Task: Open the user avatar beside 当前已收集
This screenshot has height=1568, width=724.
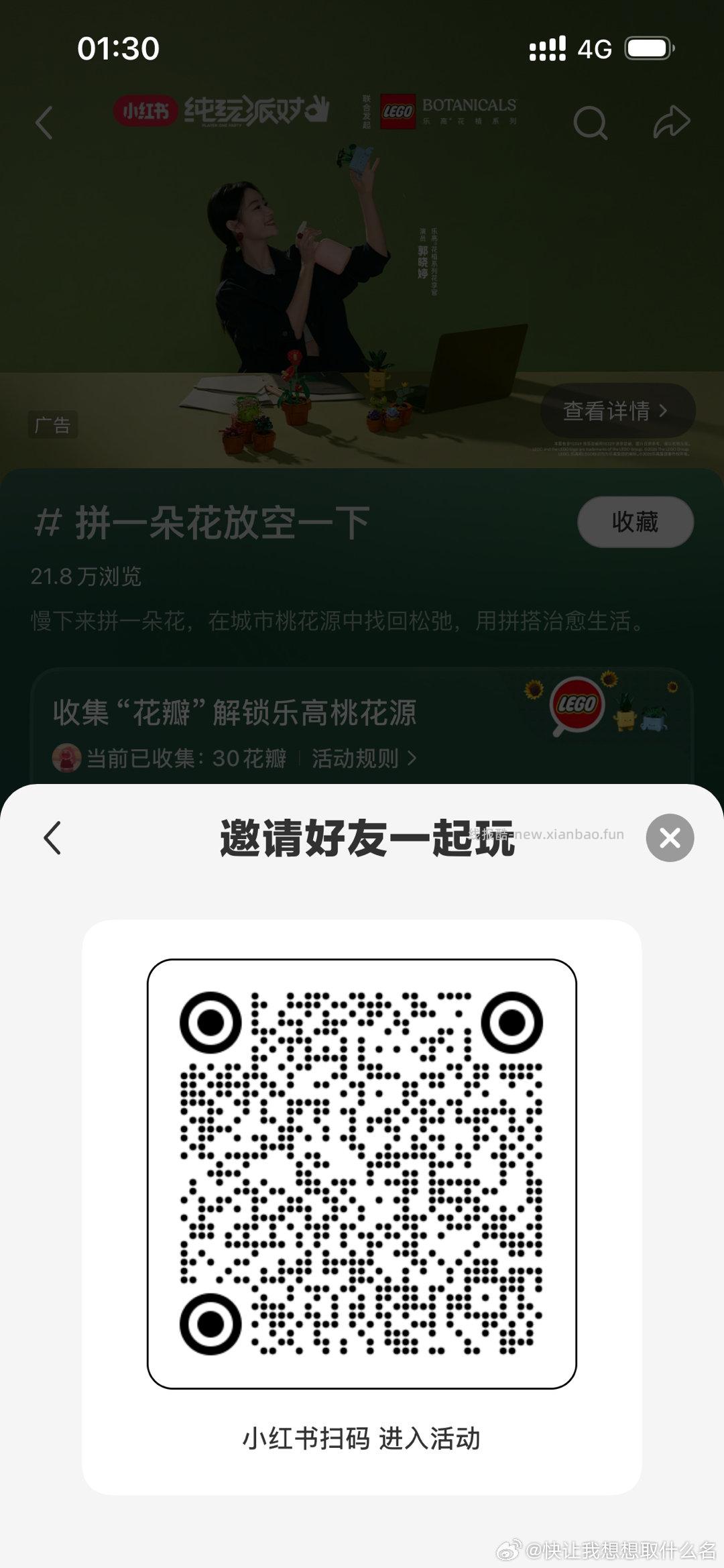Action: pyautogui.click(x=67, y=757)
